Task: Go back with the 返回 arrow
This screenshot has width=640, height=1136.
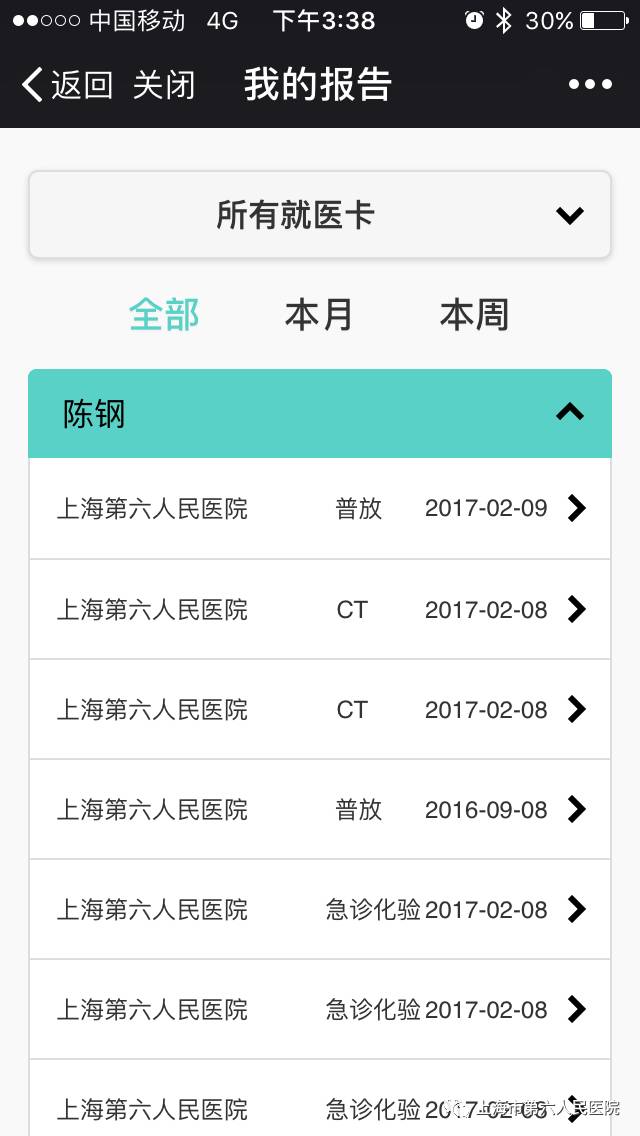Action: pos(66,85)
